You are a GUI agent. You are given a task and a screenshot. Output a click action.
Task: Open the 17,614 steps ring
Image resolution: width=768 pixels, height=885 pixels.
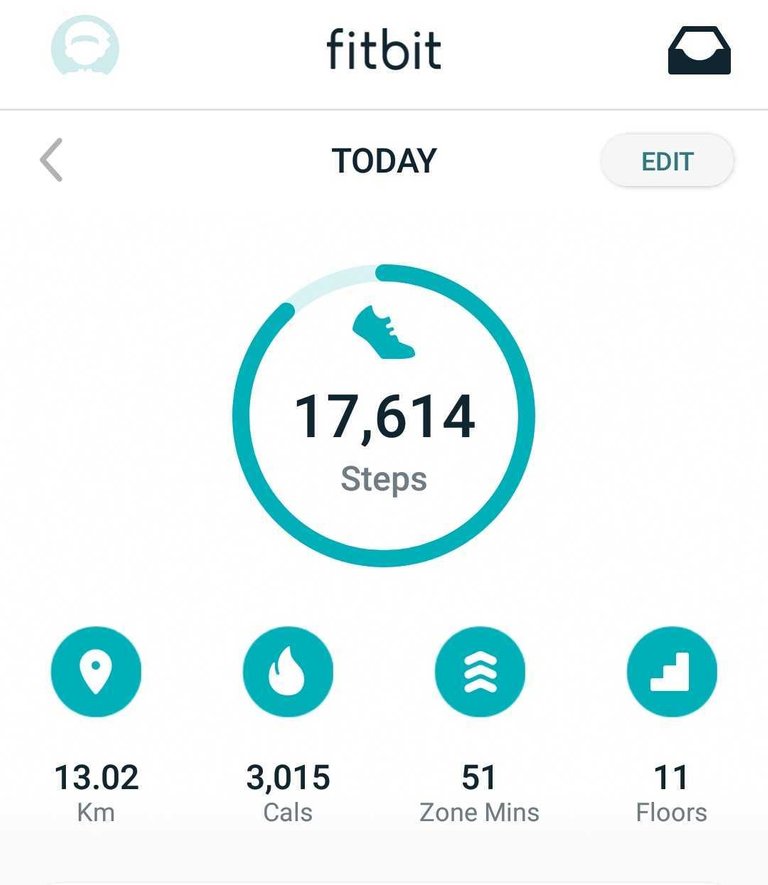(x=384, y=416)
